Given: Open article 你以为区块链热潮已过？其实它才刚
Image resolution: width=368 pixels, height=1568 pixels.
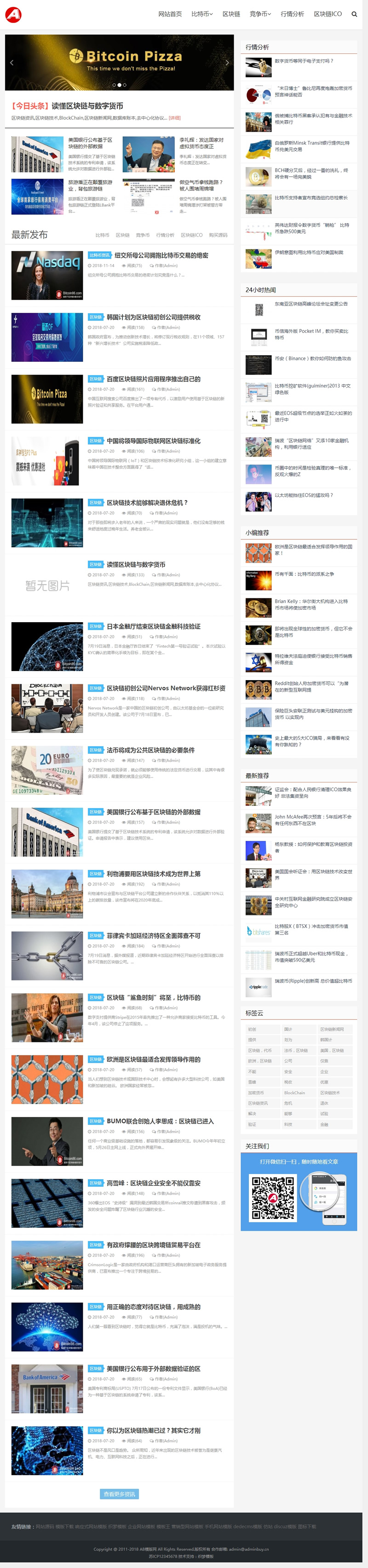Looking at the screenshot, I should point(153,1430).
